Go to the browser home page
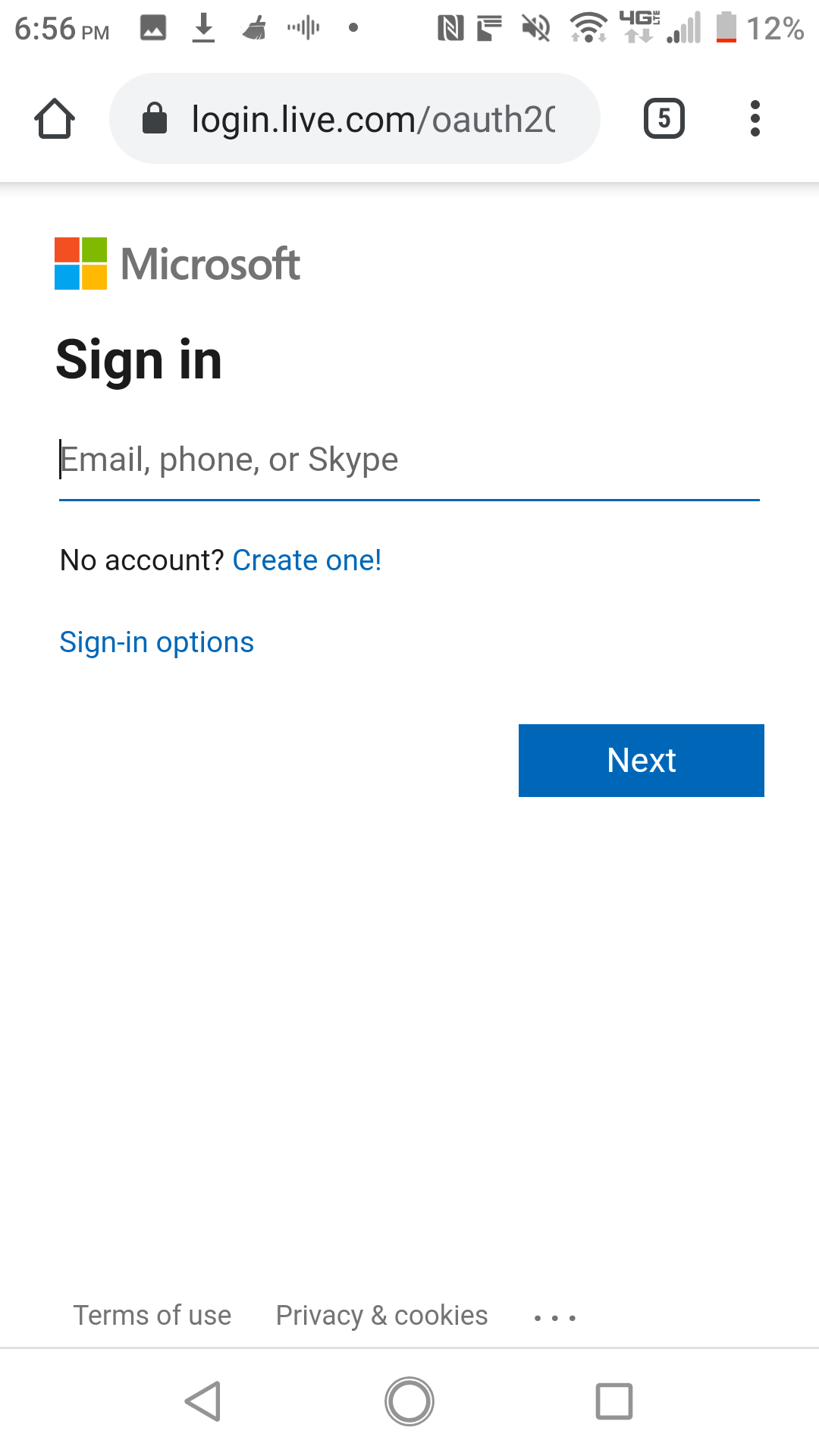Image resolution: width=819 pixels, height=1456 pixels. [55, 119]
